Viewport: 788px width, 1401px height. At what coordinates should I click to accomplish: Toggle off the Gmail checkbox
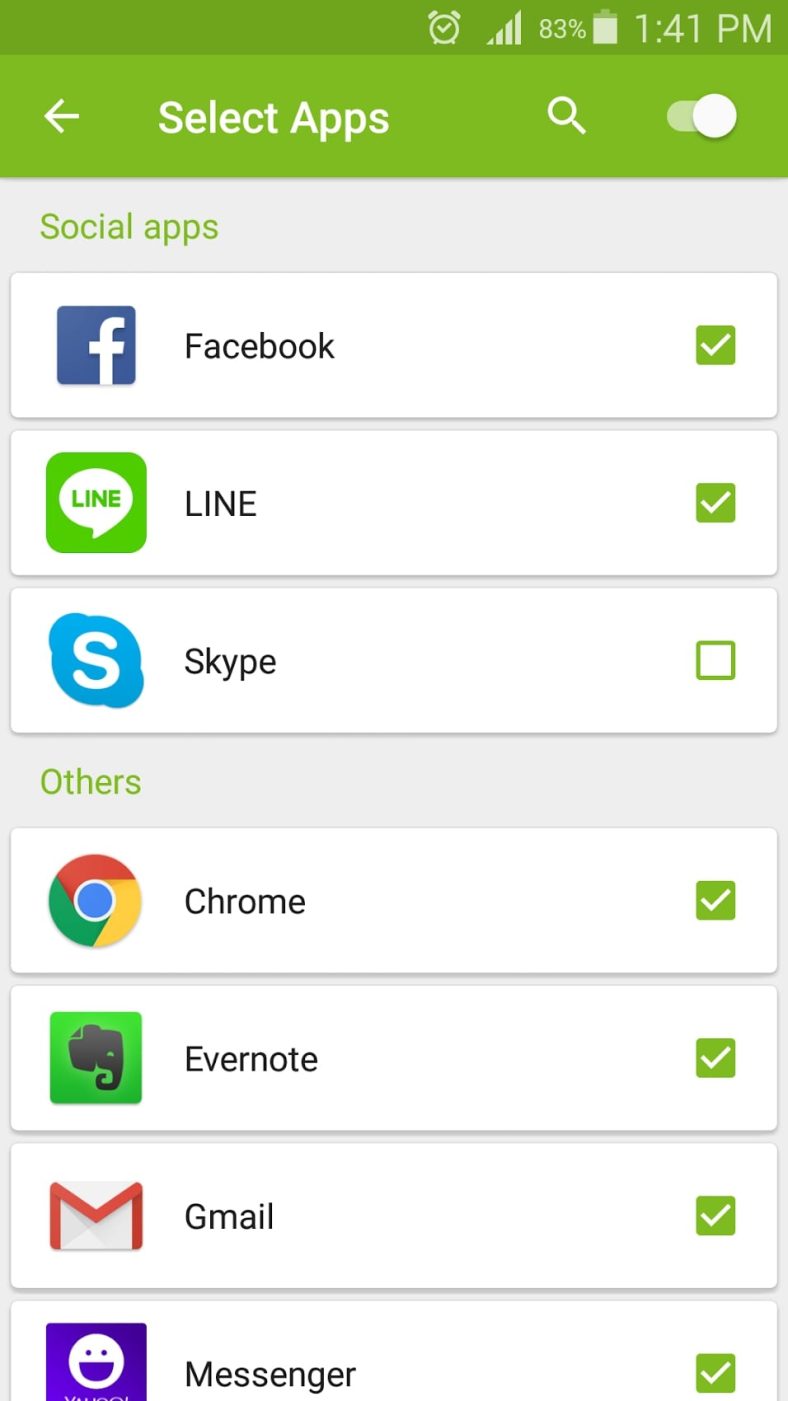715,1215
